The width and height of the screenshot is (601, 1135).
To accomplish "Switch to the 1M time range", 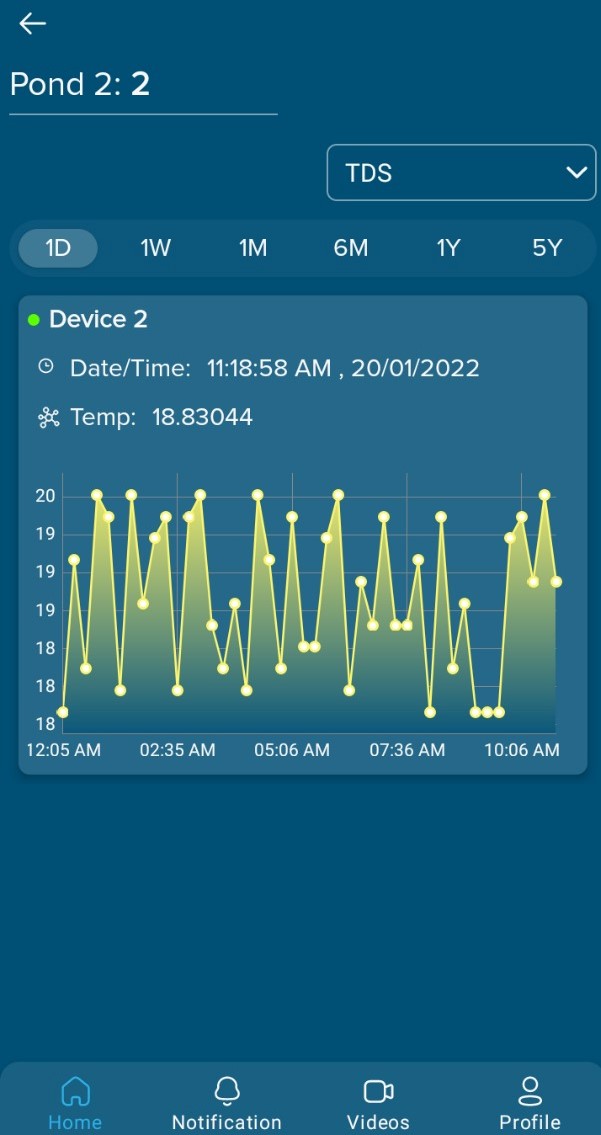I will (253, 248).
